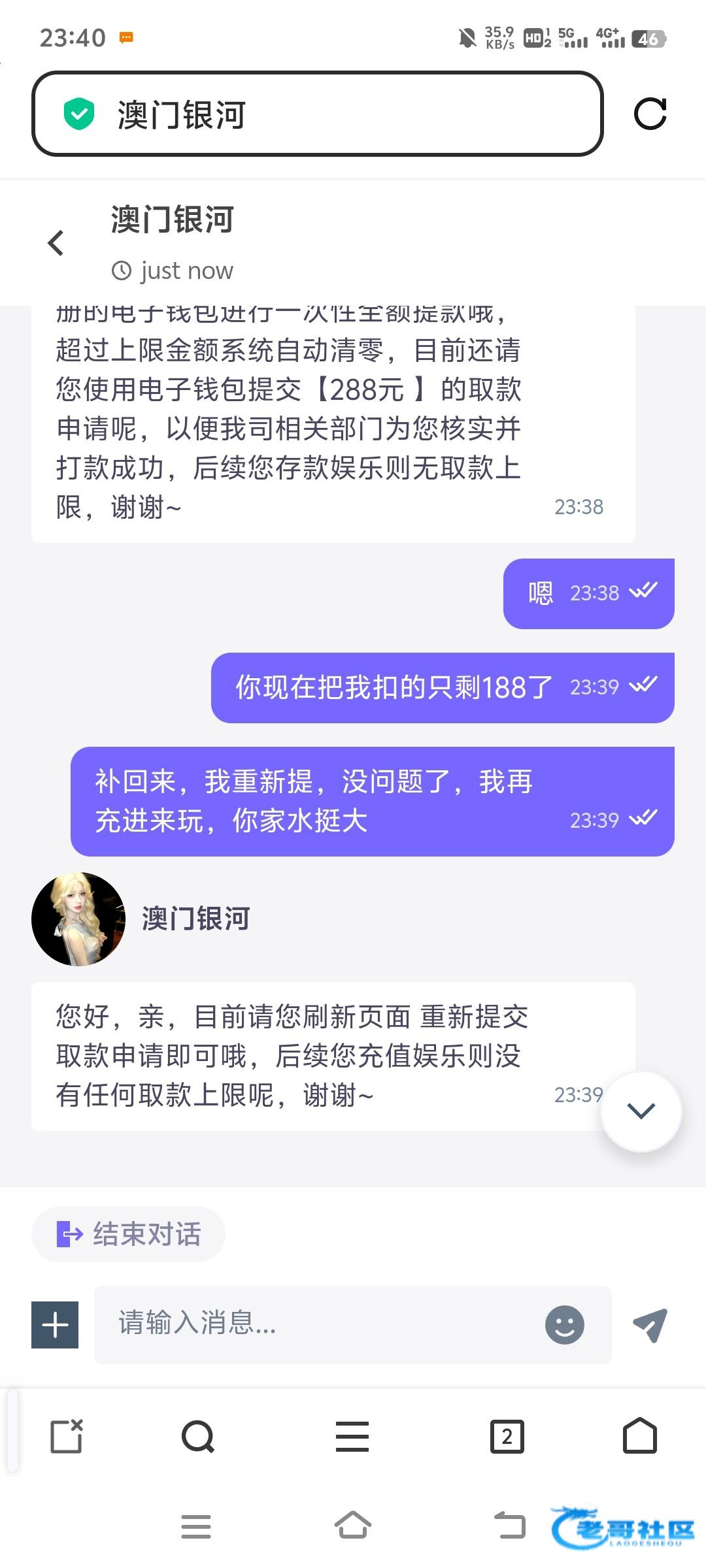Image resolution: width=706 pixels, height=1568 pixels.
Task: Focus the 请输入消息 message field
Action: (x=320, y=1324)
